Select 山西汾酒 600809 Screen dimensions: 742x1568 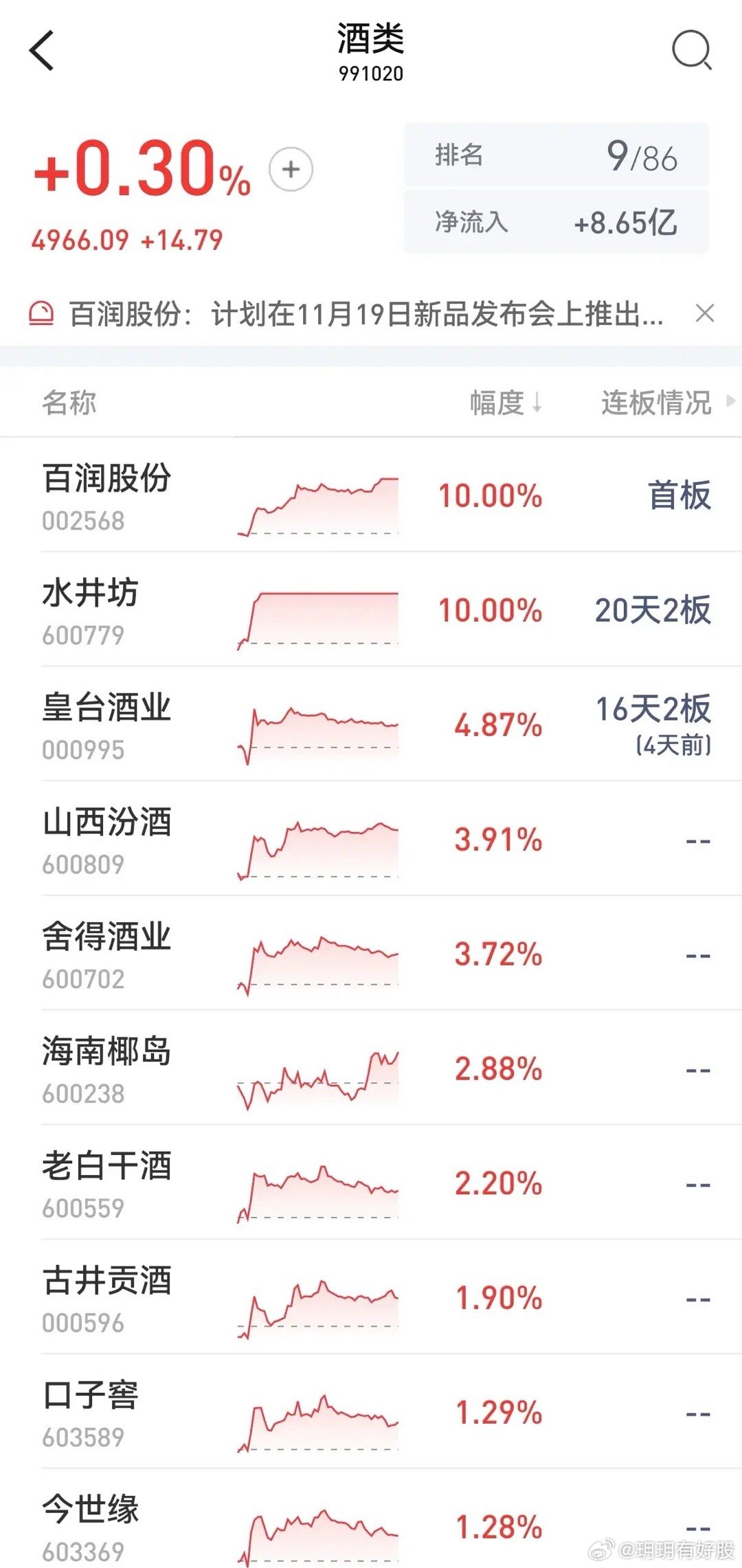click(371, 839)
